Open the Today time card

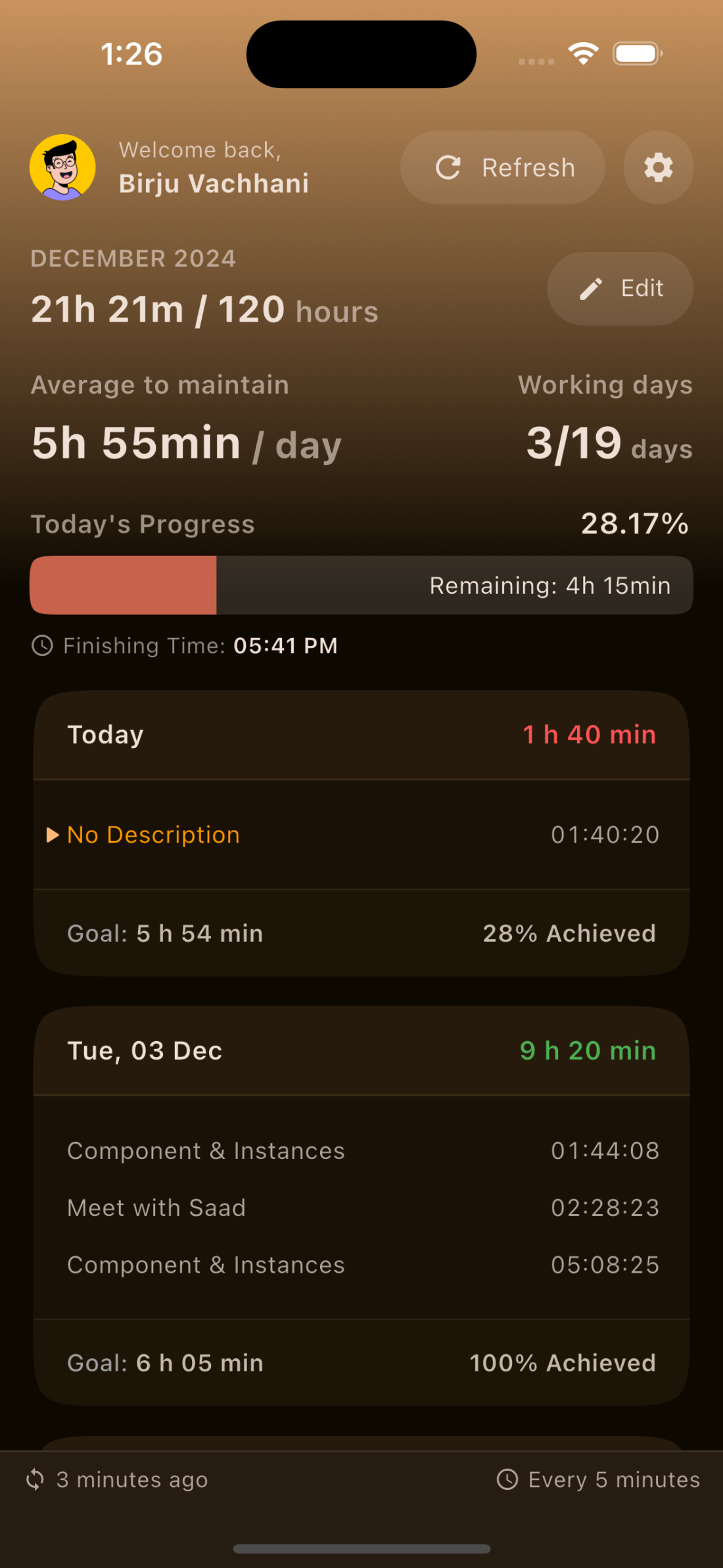point(361,735)
